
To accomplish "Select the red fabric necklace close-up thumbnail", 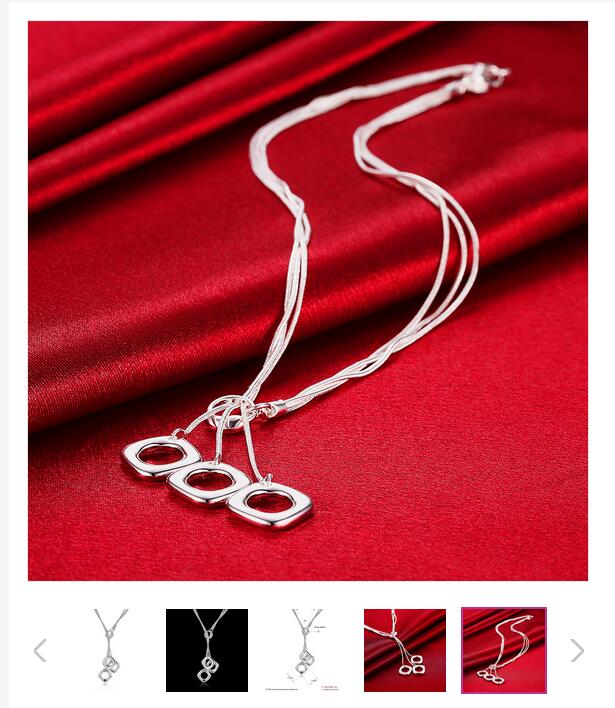I will tap(405, 650).
